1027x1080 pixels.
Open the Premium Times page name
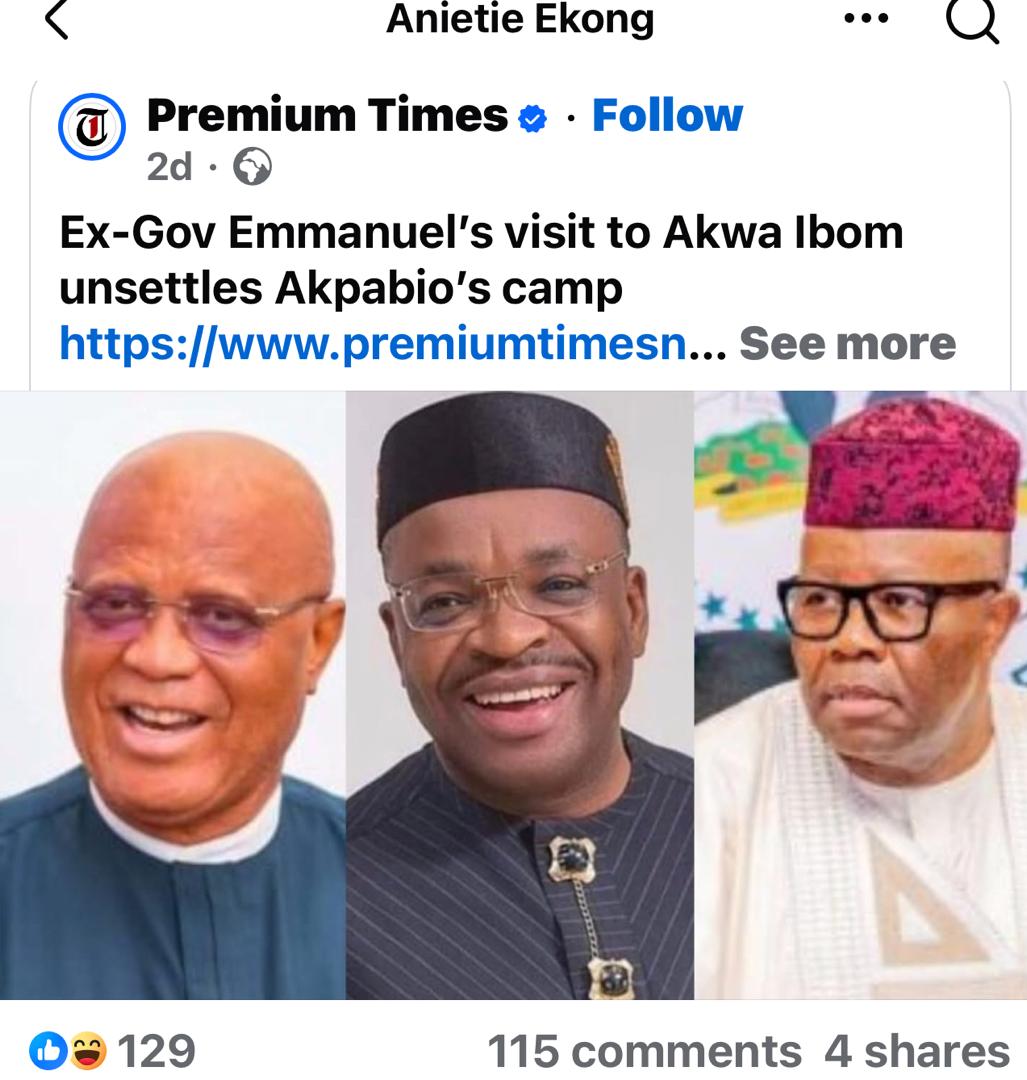pos(328,115)
